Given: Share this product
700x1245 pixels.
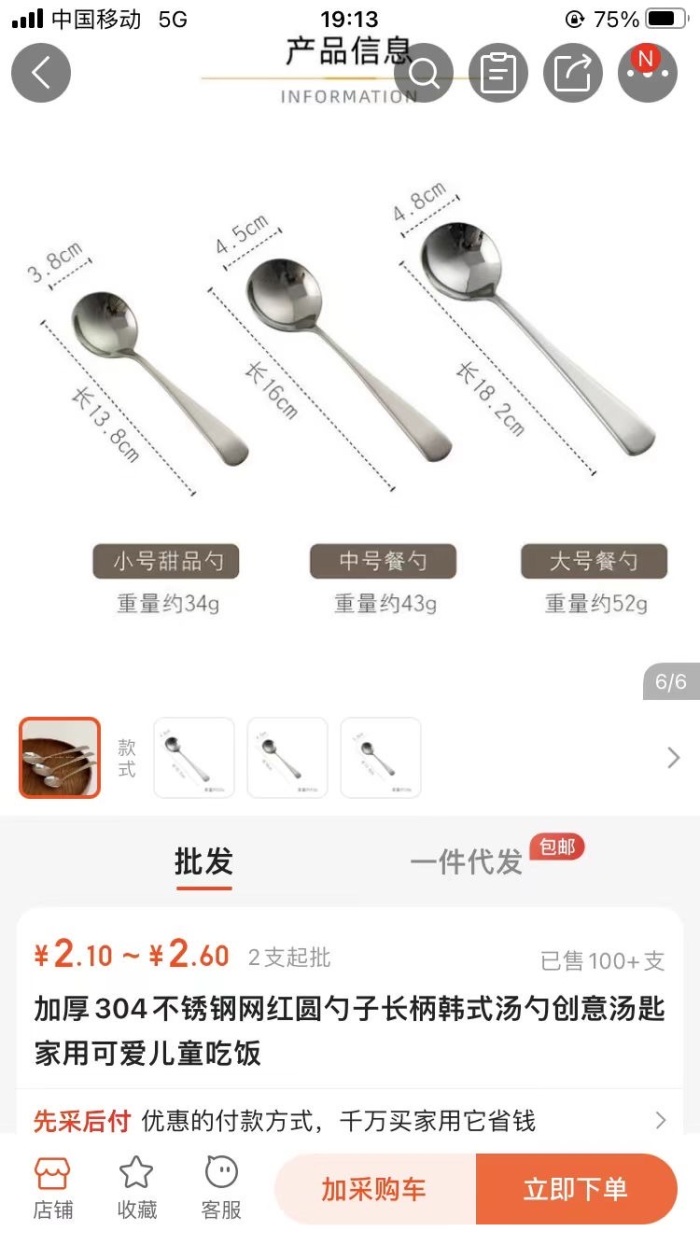Looking at the screenshot, I should point(573,73).
